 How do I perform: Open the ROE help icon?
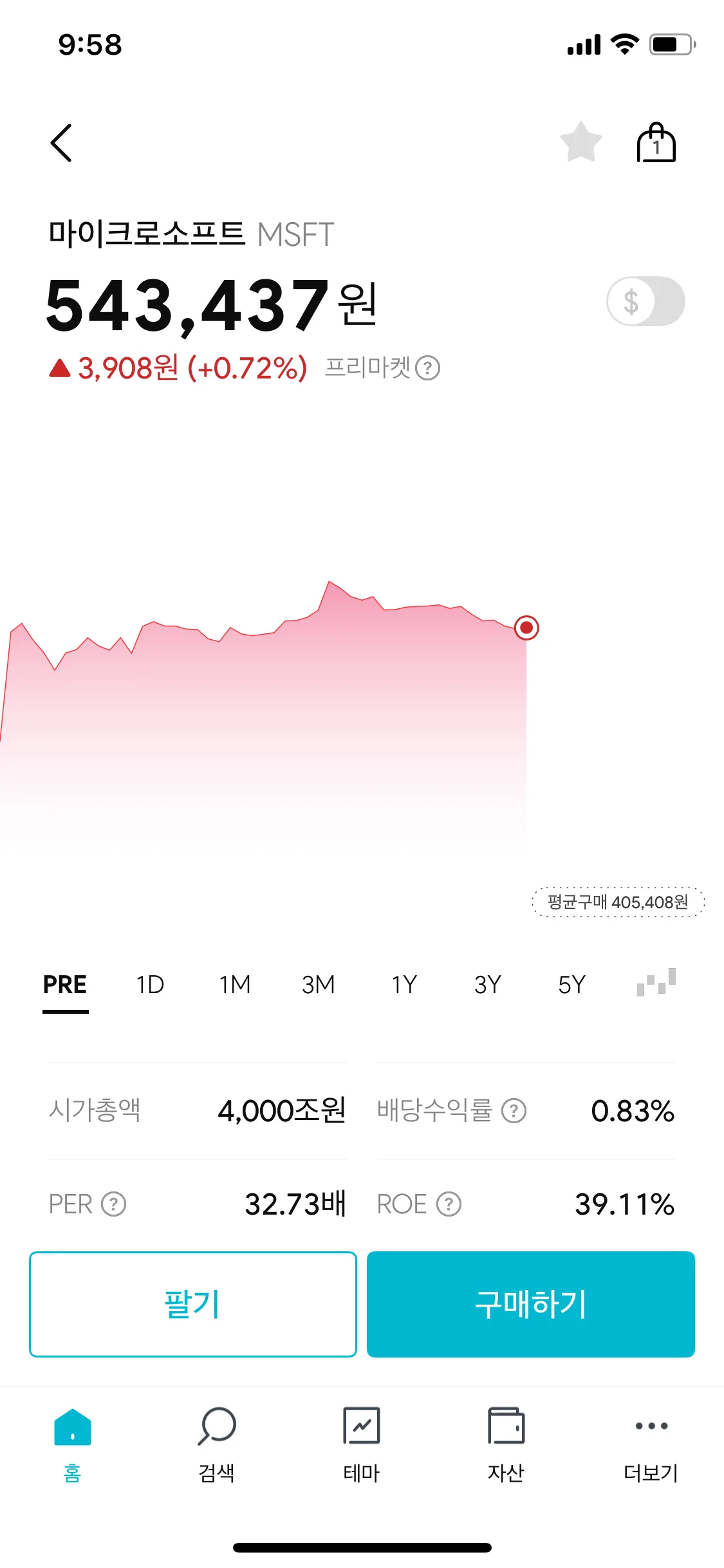(449, 1204)
